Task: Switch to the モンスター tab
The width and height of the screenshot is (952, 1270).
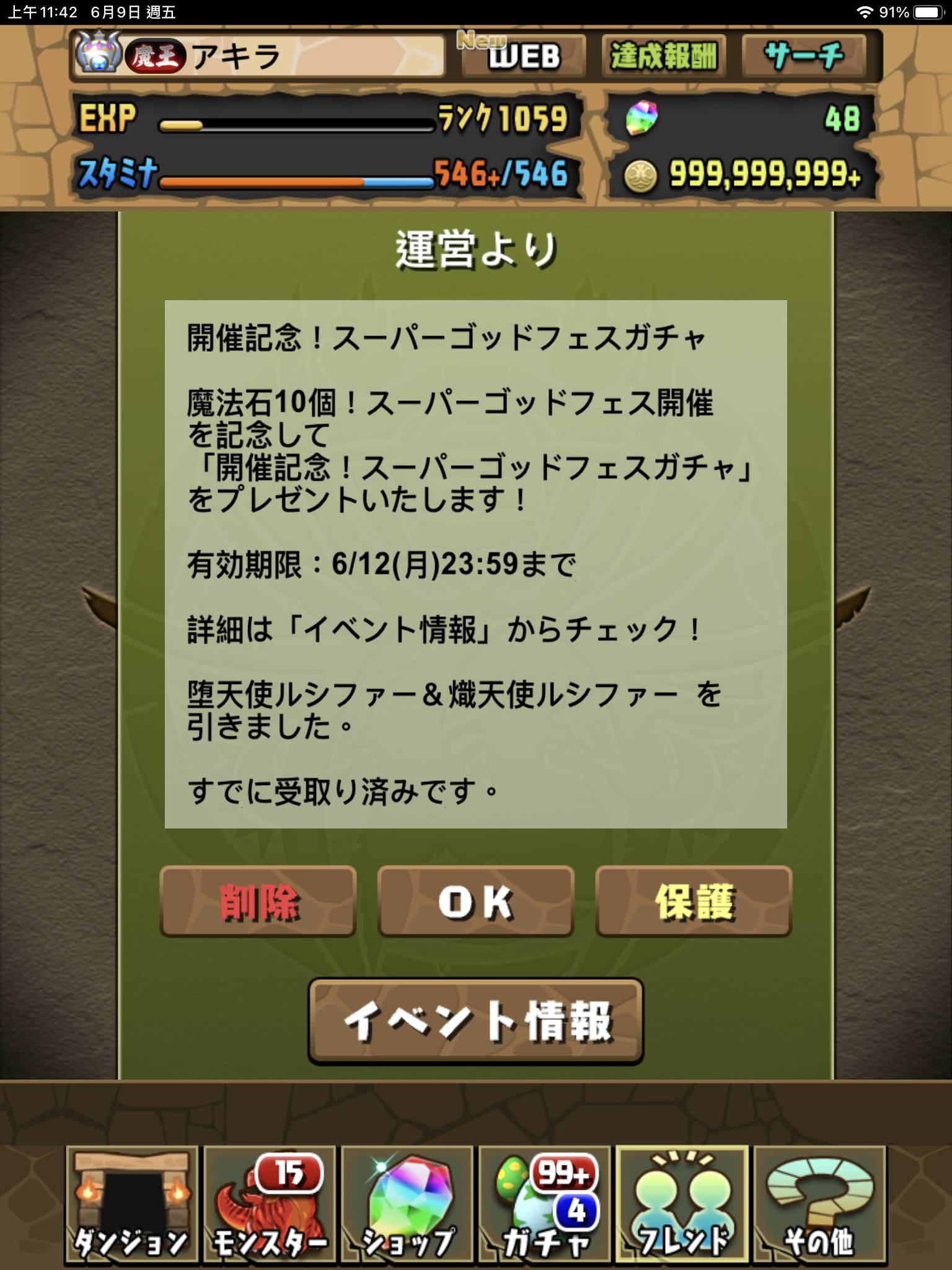Action: (x=269, y=1204)
